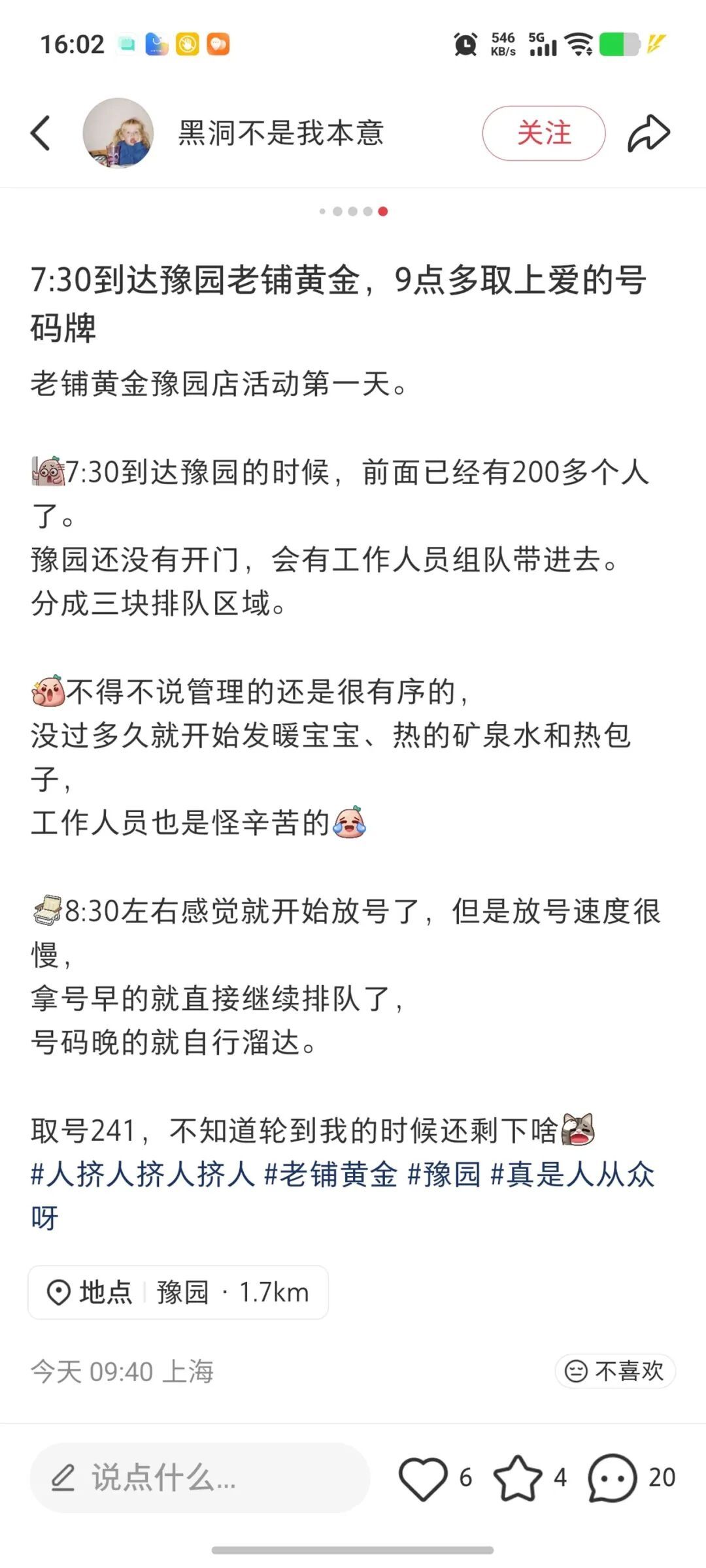
Task: Mark post as 不喜欢
Action: (x=614, y=1371)
